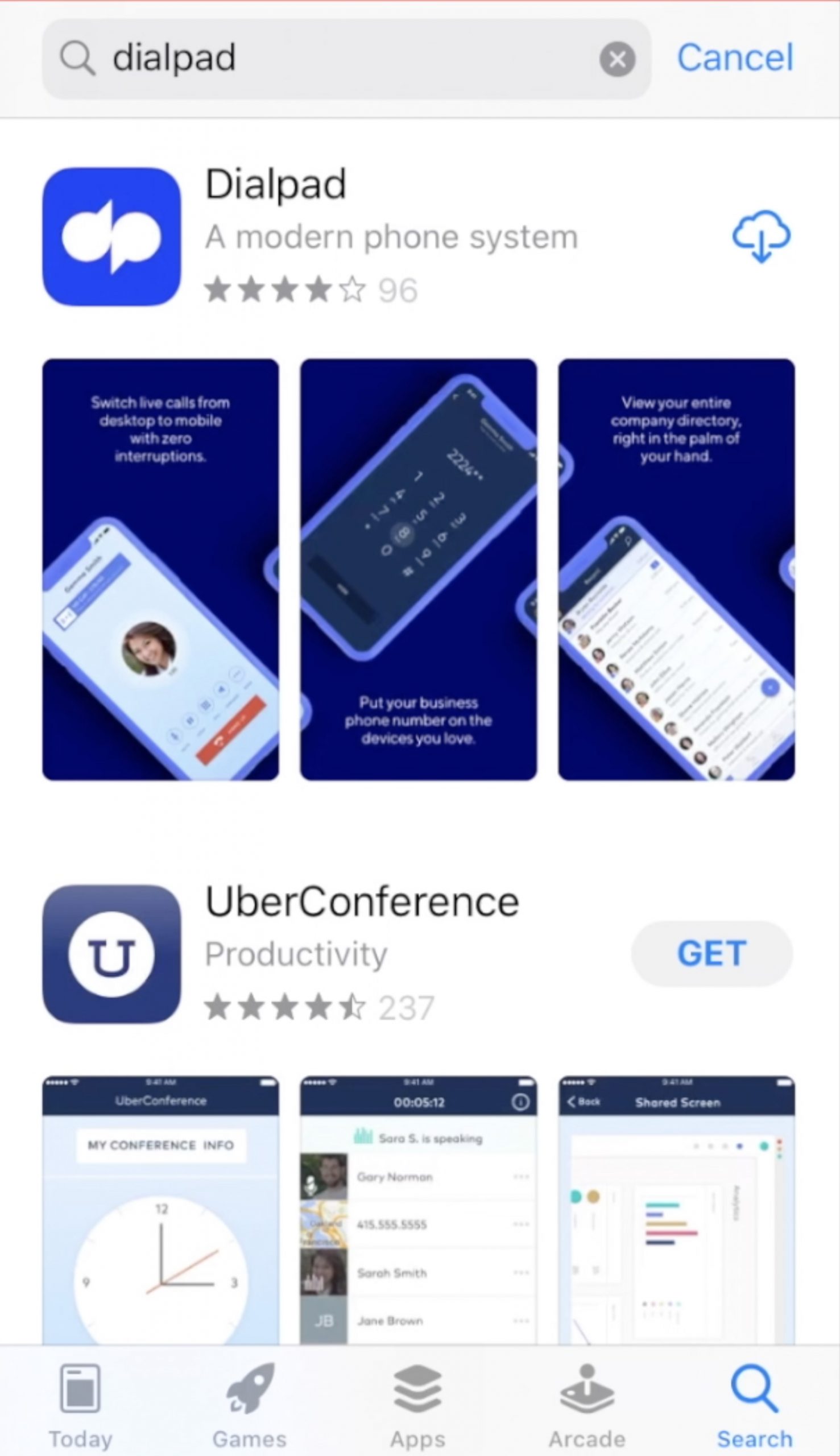The image size is (840, 1456).
Task: View Dialpad screenshot about business phone number
Action: pos(418,569)
